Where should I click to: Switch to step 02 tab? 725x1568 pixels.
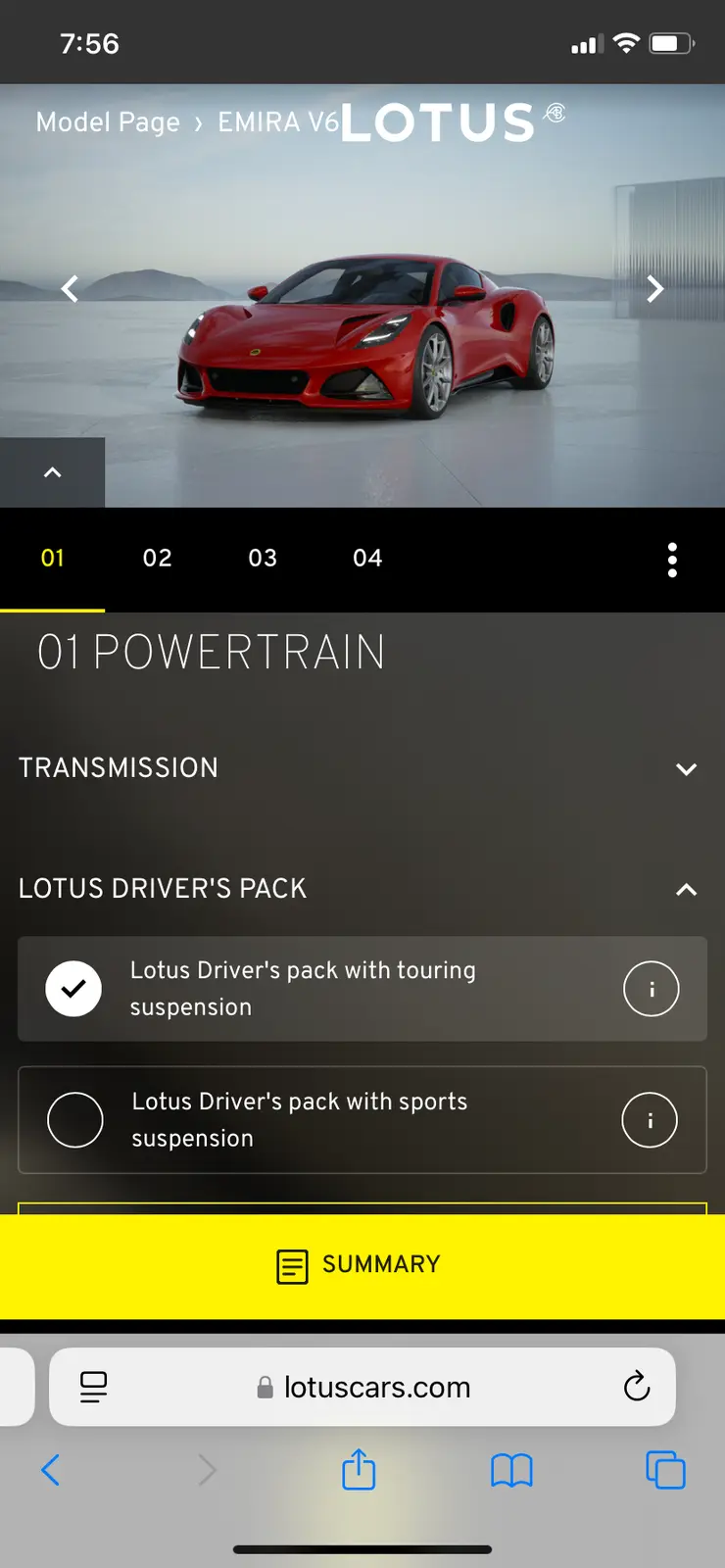click(x=157, y=559)
